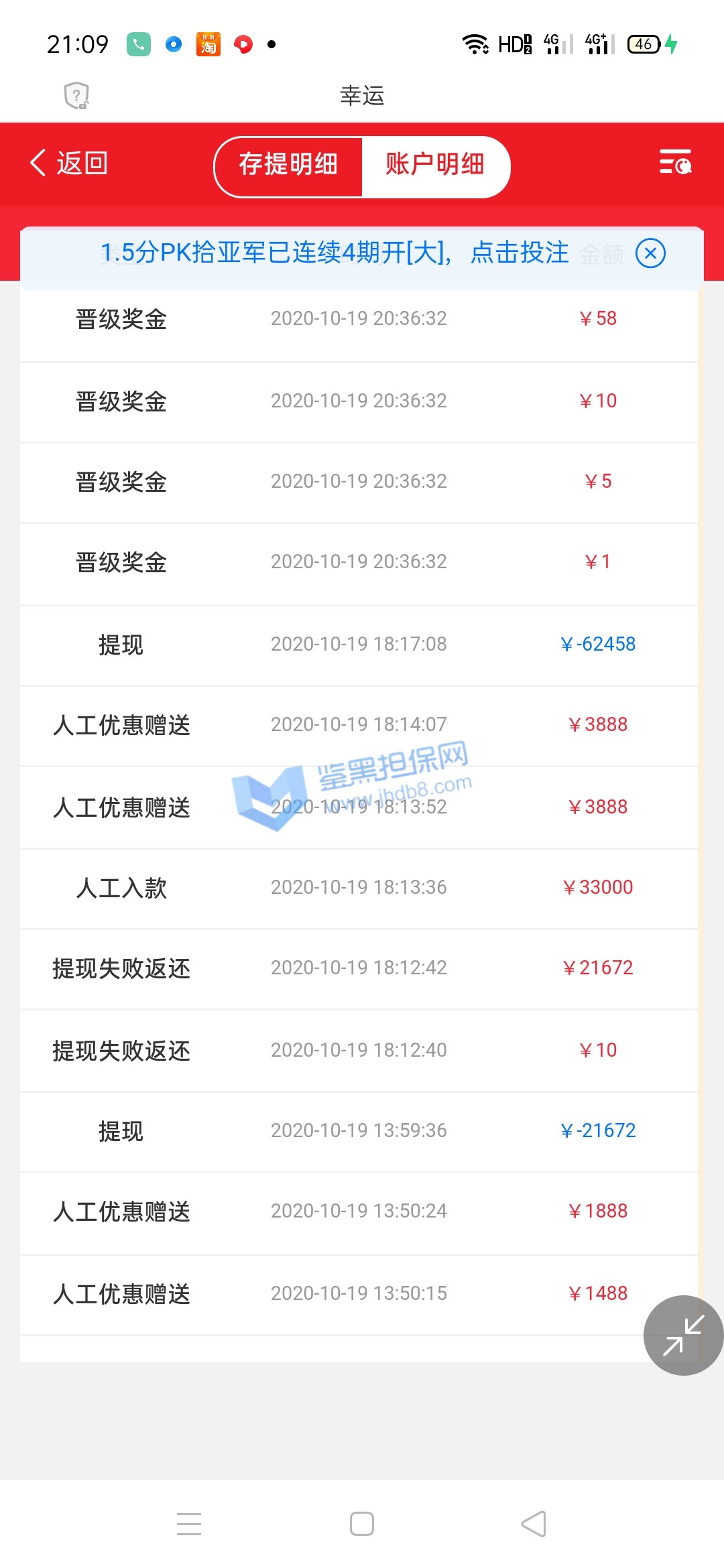Select the 账户明细 tab

click(x=435, y=165)
